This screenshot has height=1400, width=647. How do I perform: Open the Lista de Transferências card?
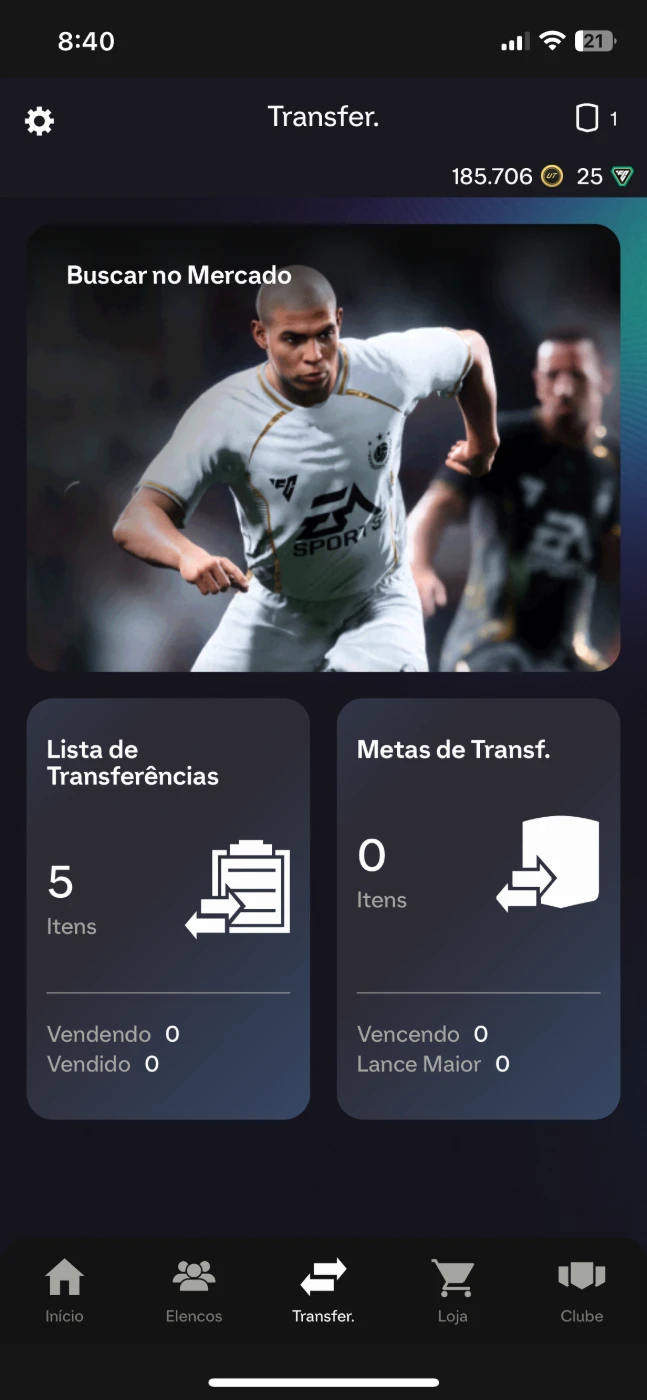click(168, 908)
